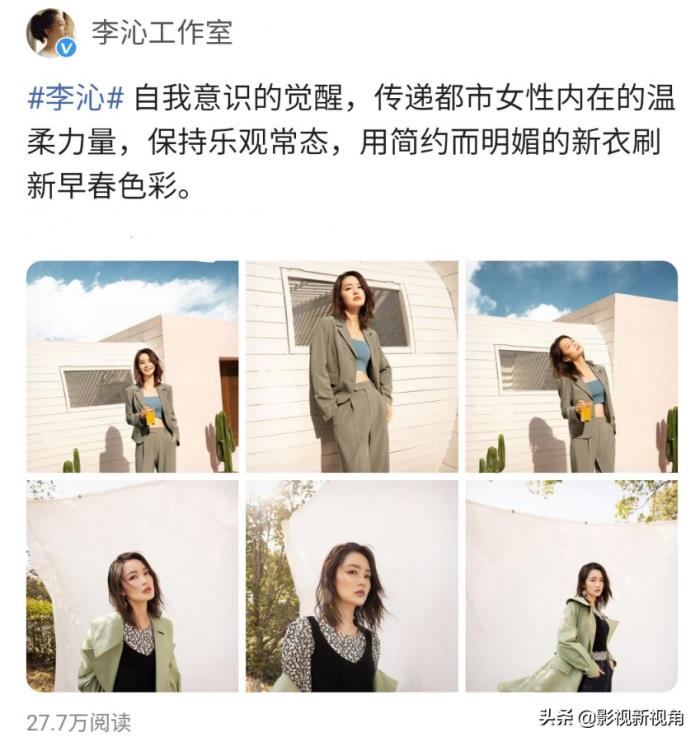Open last photo in green trench coat
Viewport: 700px width, 742px height.
click(x=571, y=586)
